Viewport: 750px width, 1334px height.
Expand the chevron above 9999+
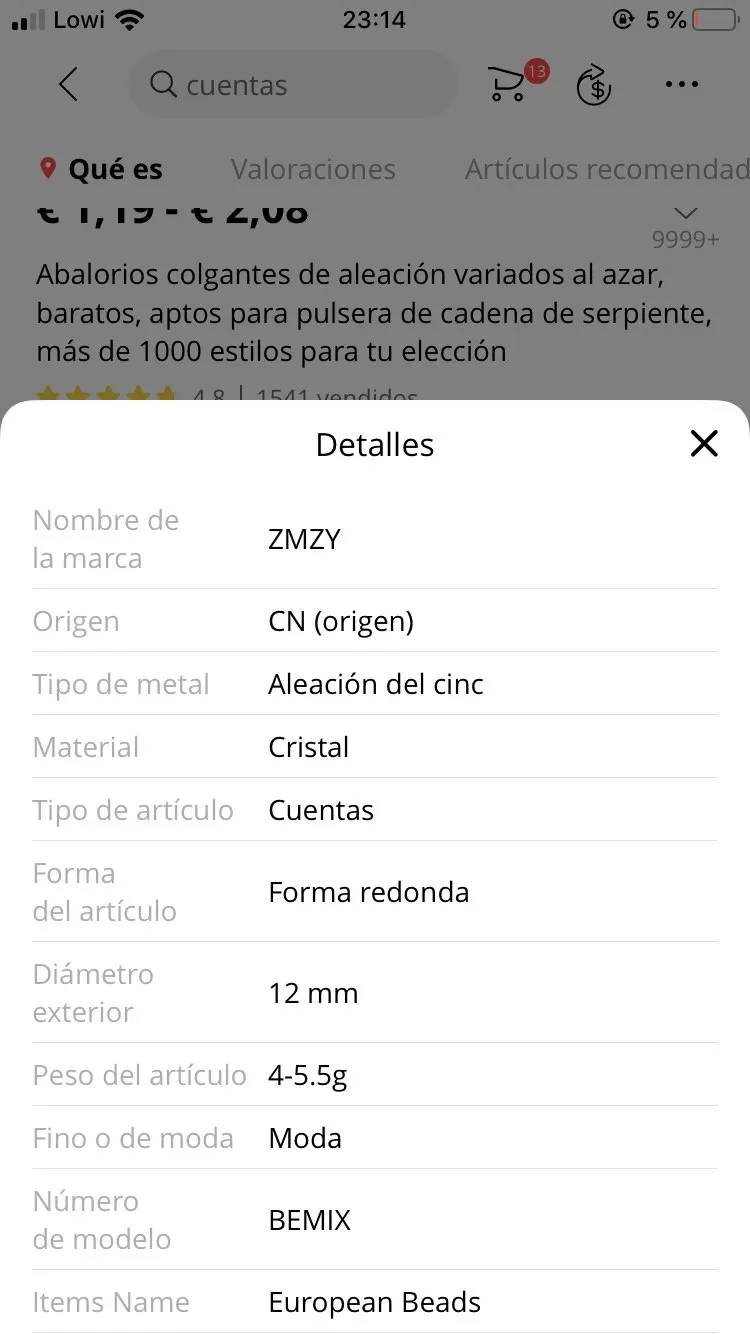tap(685, 213)
